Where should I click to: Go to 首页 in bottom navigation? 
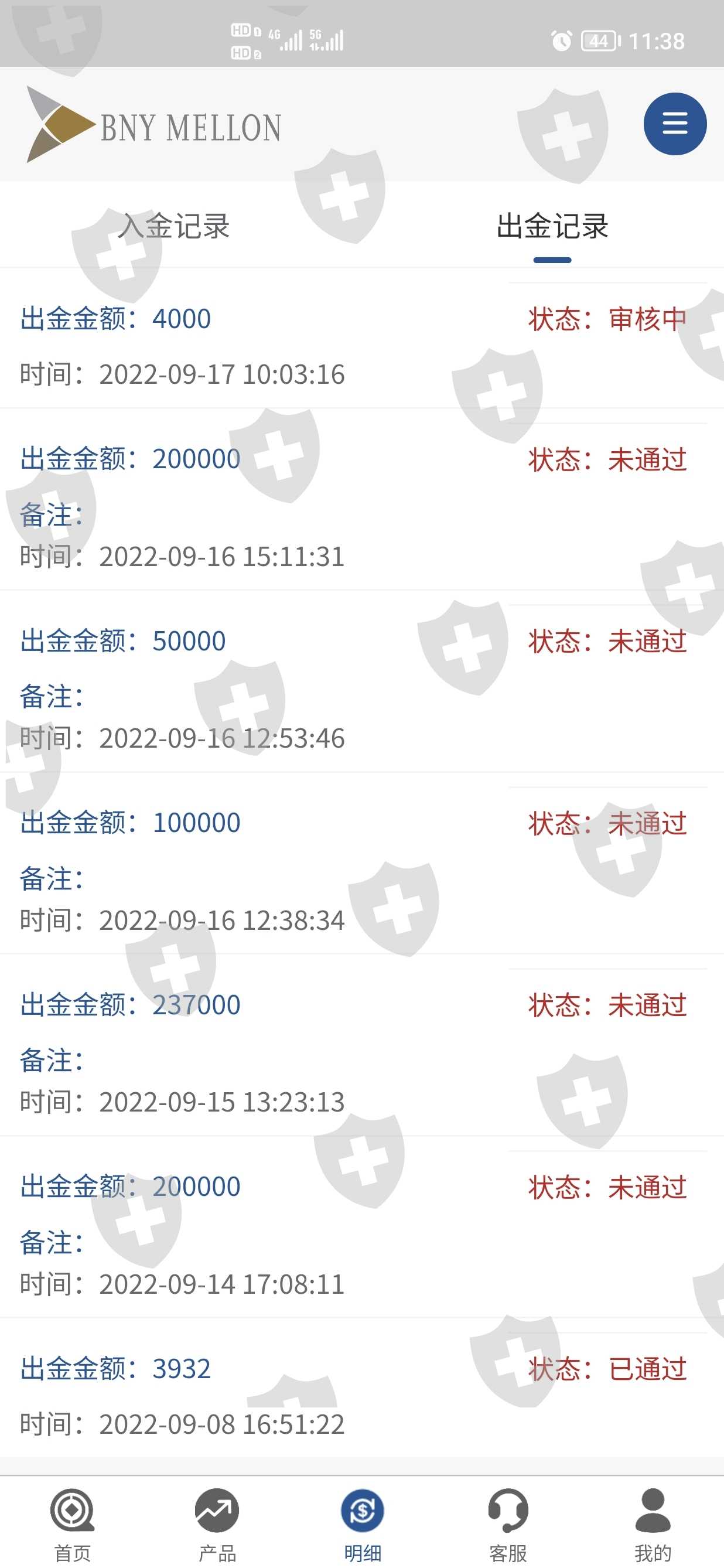click(x=73, y=1525)
